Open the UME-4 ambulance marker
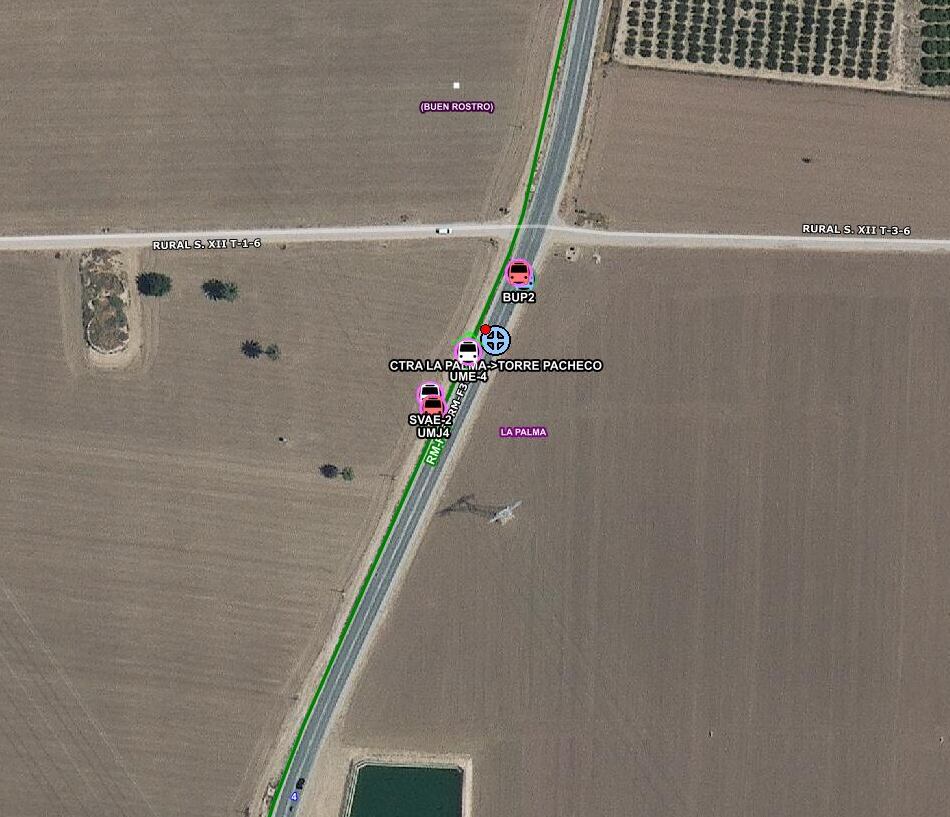Image resolution: width=950 pixels, height=817 pixels. click(467, 352)
